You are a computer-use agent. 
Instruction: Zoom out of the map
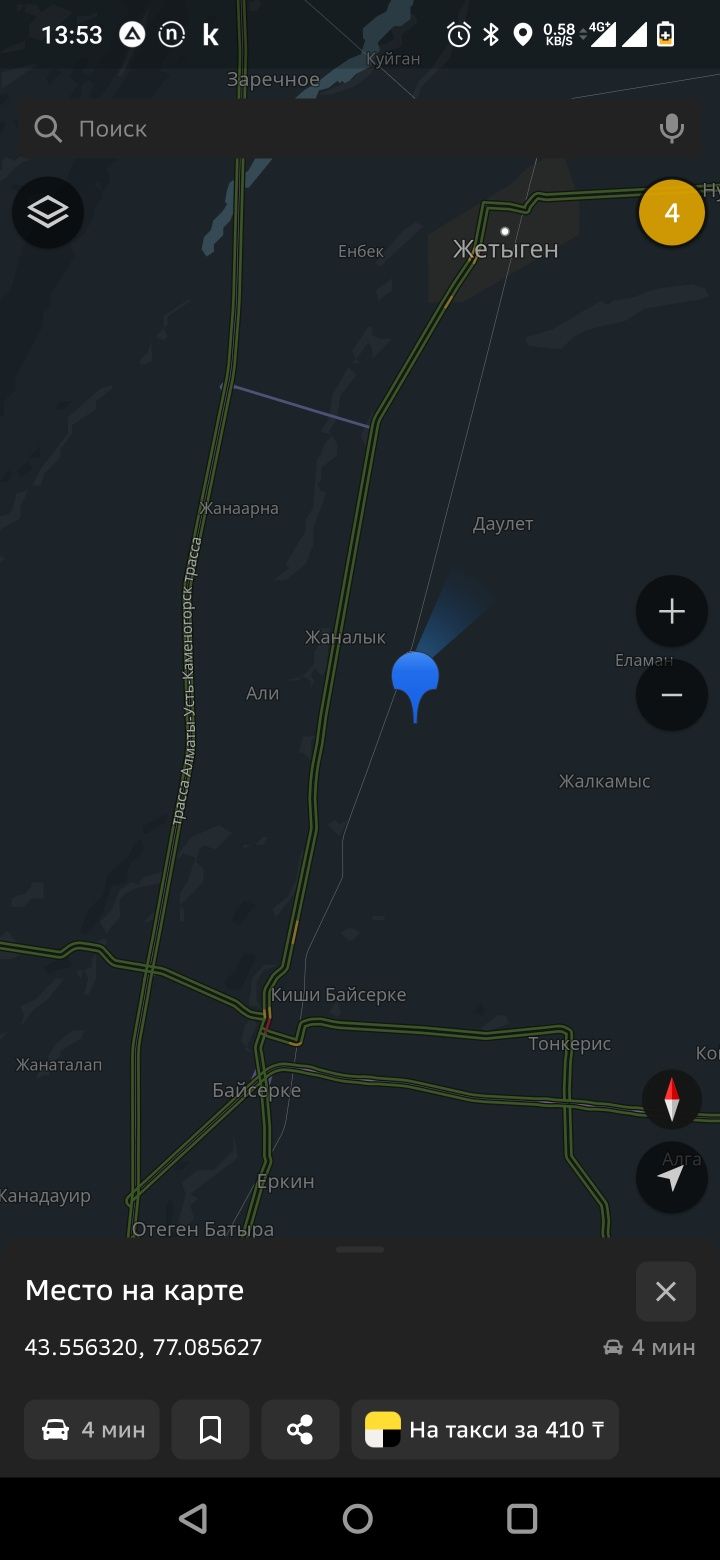[671, 695]
